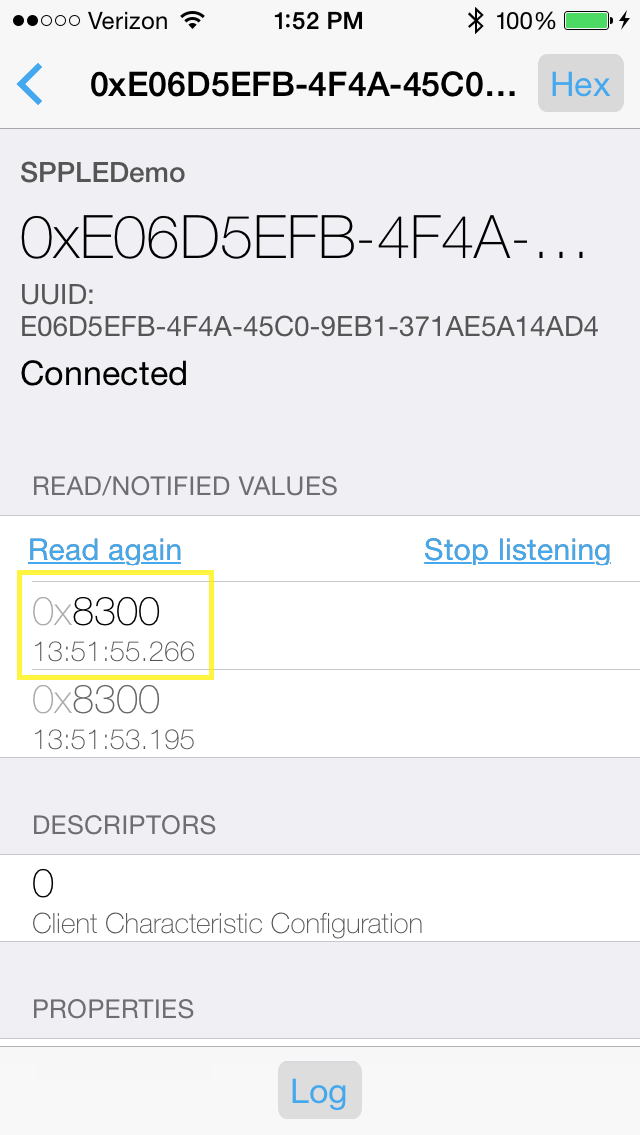Go back using the top-left arrow
640x1135 pixels.
point(31,85)
